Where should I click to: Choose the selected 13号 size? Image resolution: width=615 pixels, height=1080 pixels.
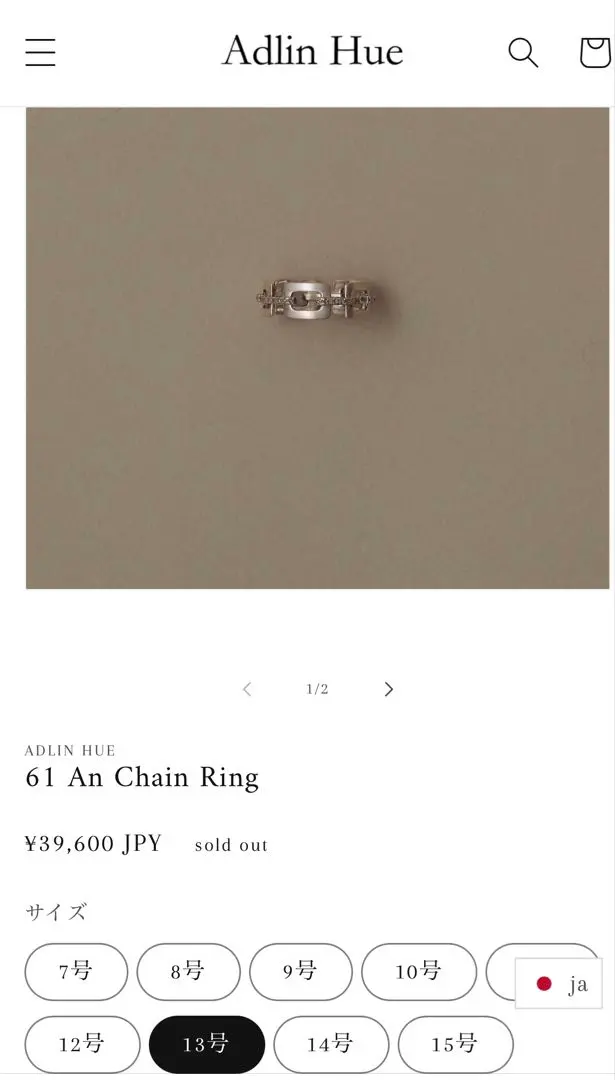[206, 1044]
